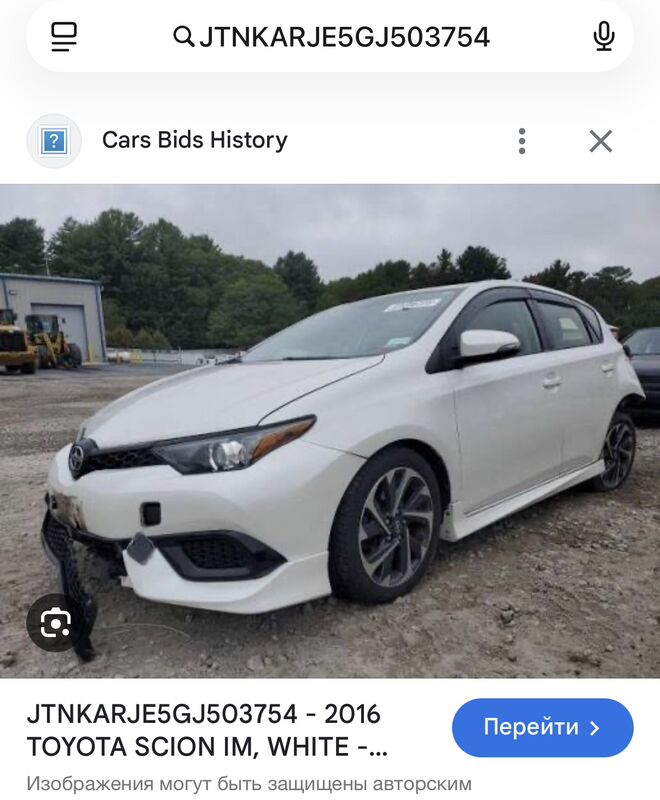Search this image with Lens icon
Image resolution: width=660 pixels, height=800 pixels.
(56, 623)
